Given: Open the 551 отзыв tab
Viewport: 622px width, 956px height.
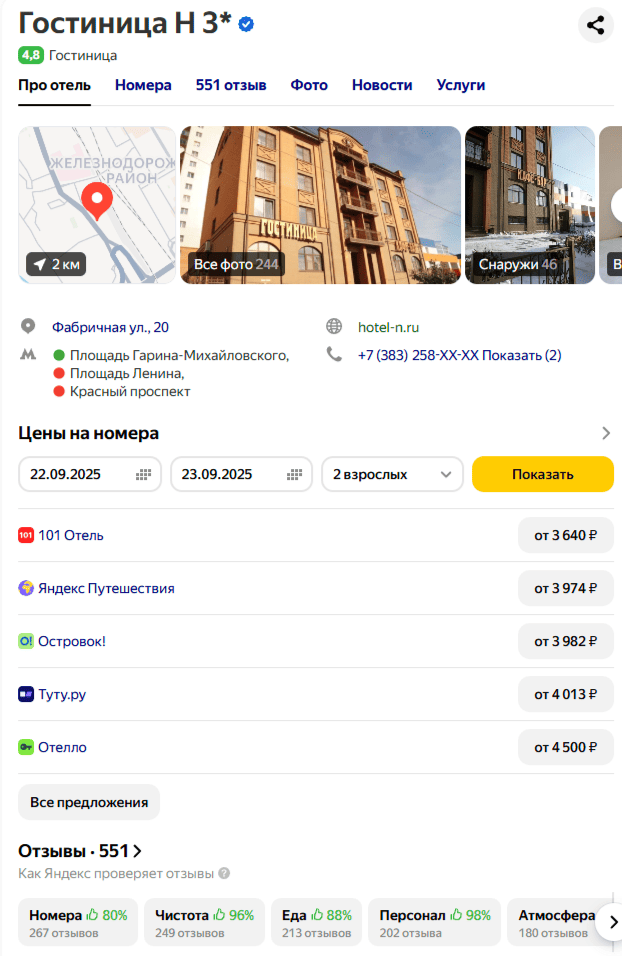Looking at the screenshot, I should 231,85.
